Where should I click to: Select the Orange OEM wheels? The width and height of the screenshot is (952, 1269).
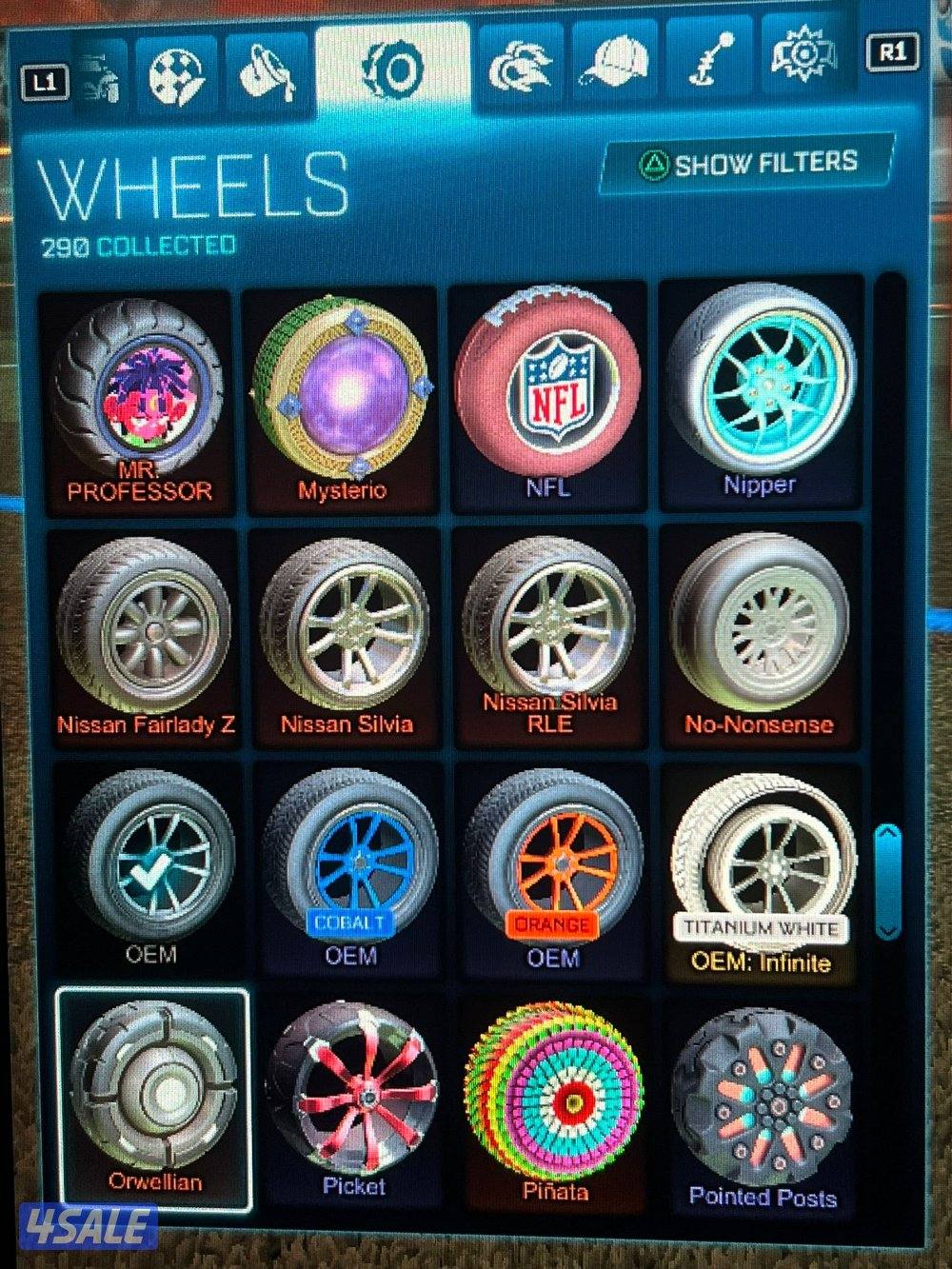pos(553,864)
